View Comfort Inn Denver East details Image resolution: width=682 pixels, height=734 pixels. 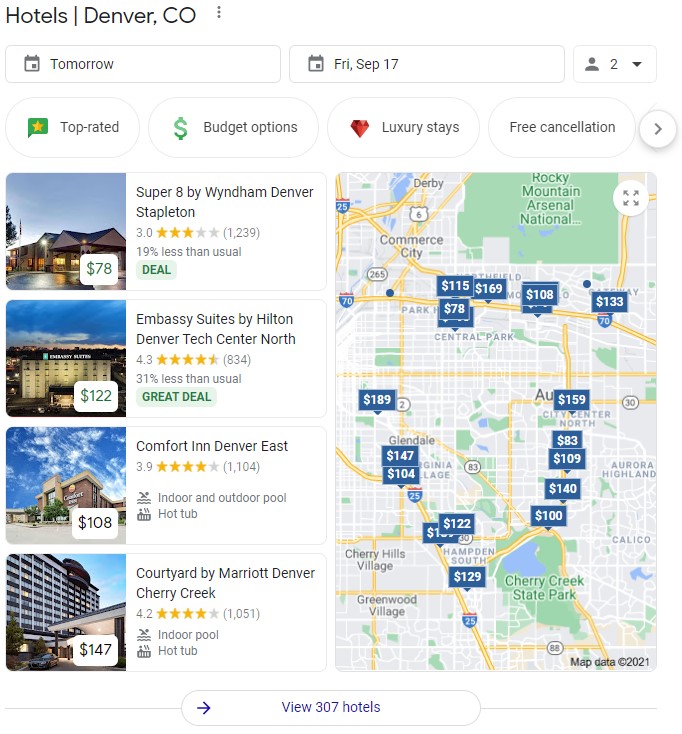[212, 446]
